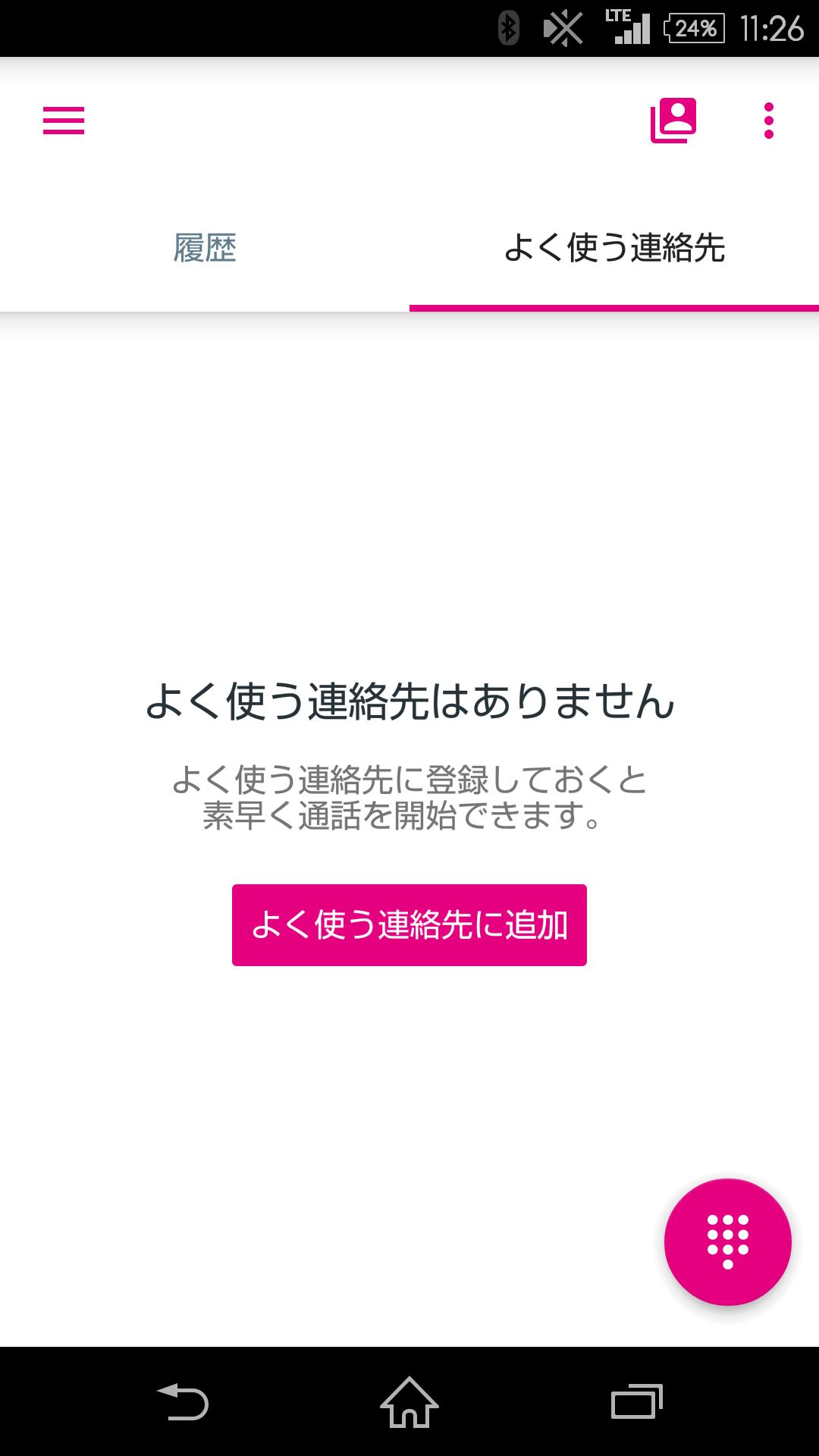The width and height of the screenshot is (819, 1456).
Task: Open the contacts list icon
Action: (673, 121)
